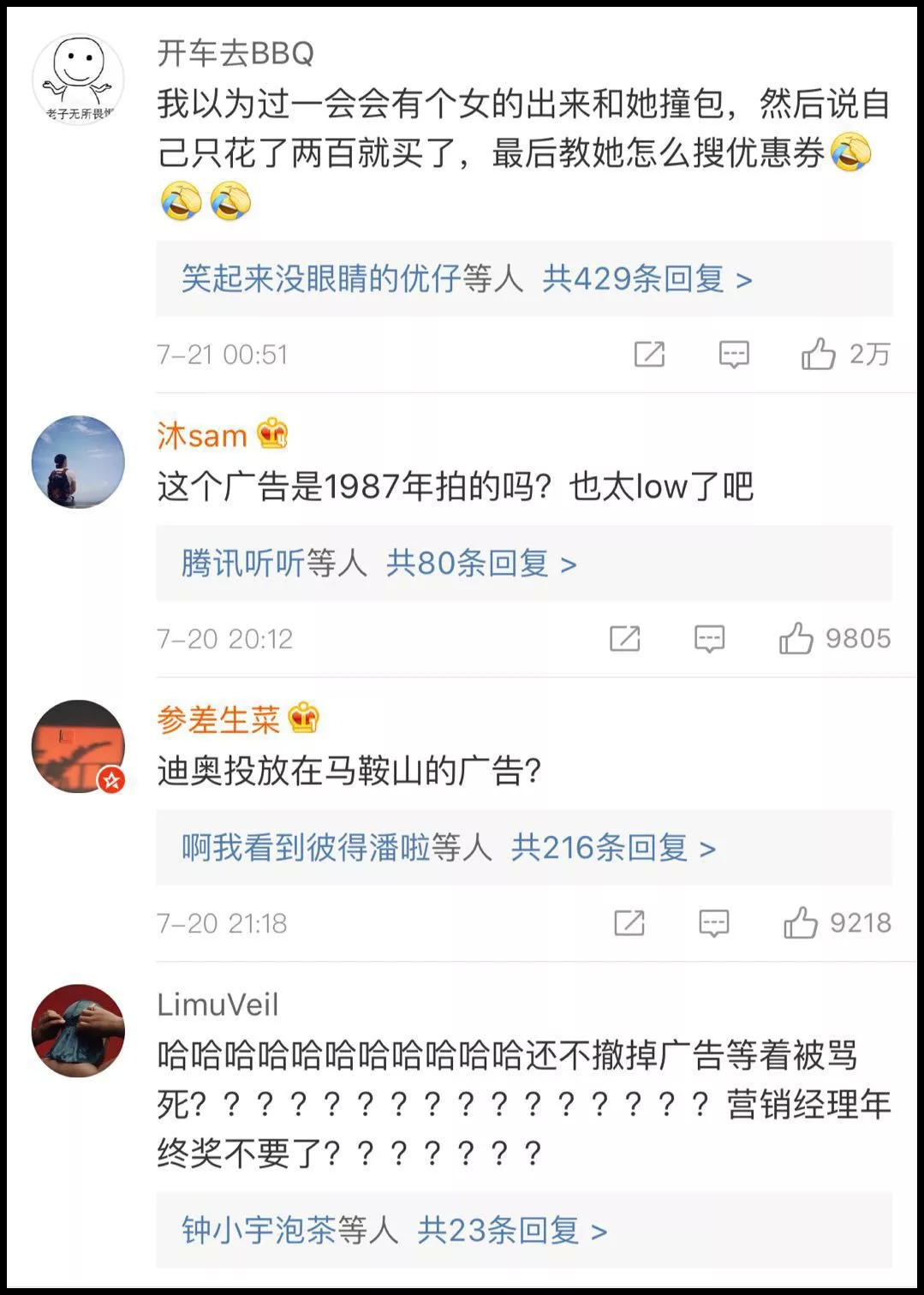The width and height of the screenshot is (924, 1295).
Task: Open 沐sam's username profile
Action: click(x=202, y=436)
